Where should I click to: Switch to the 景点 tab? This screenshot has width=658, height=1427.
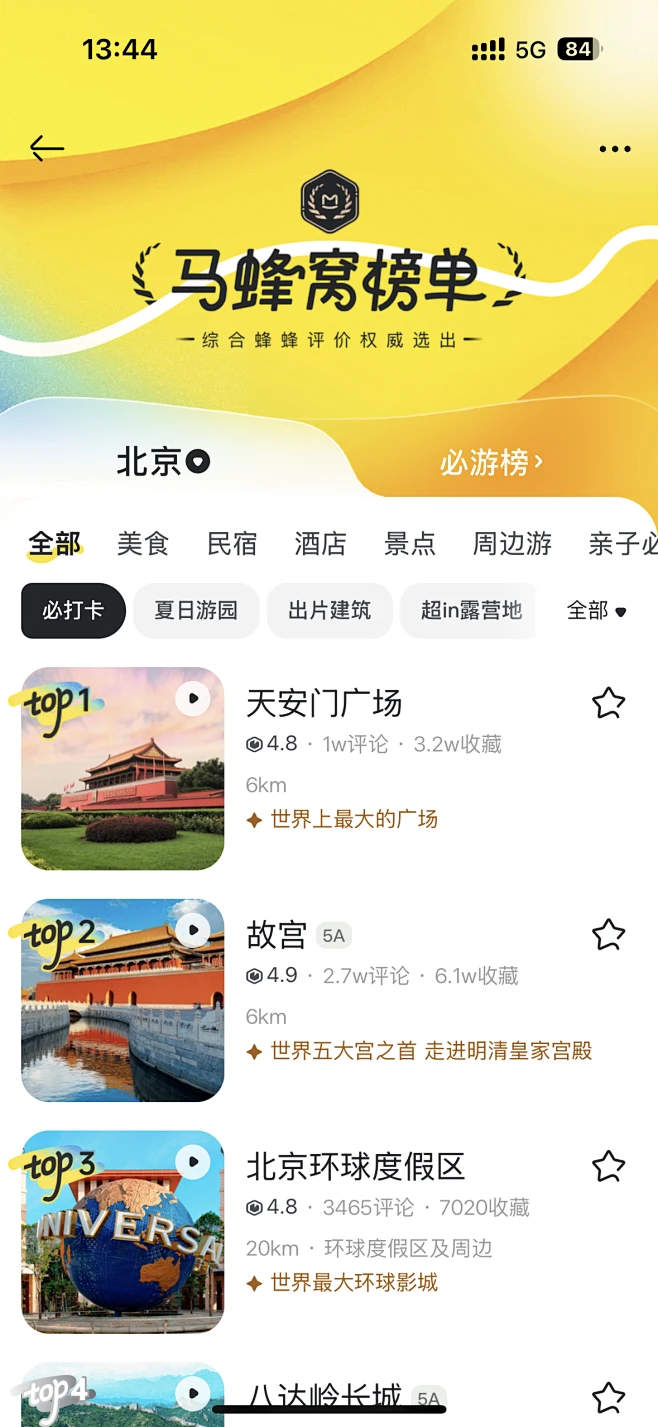[410, 543]
